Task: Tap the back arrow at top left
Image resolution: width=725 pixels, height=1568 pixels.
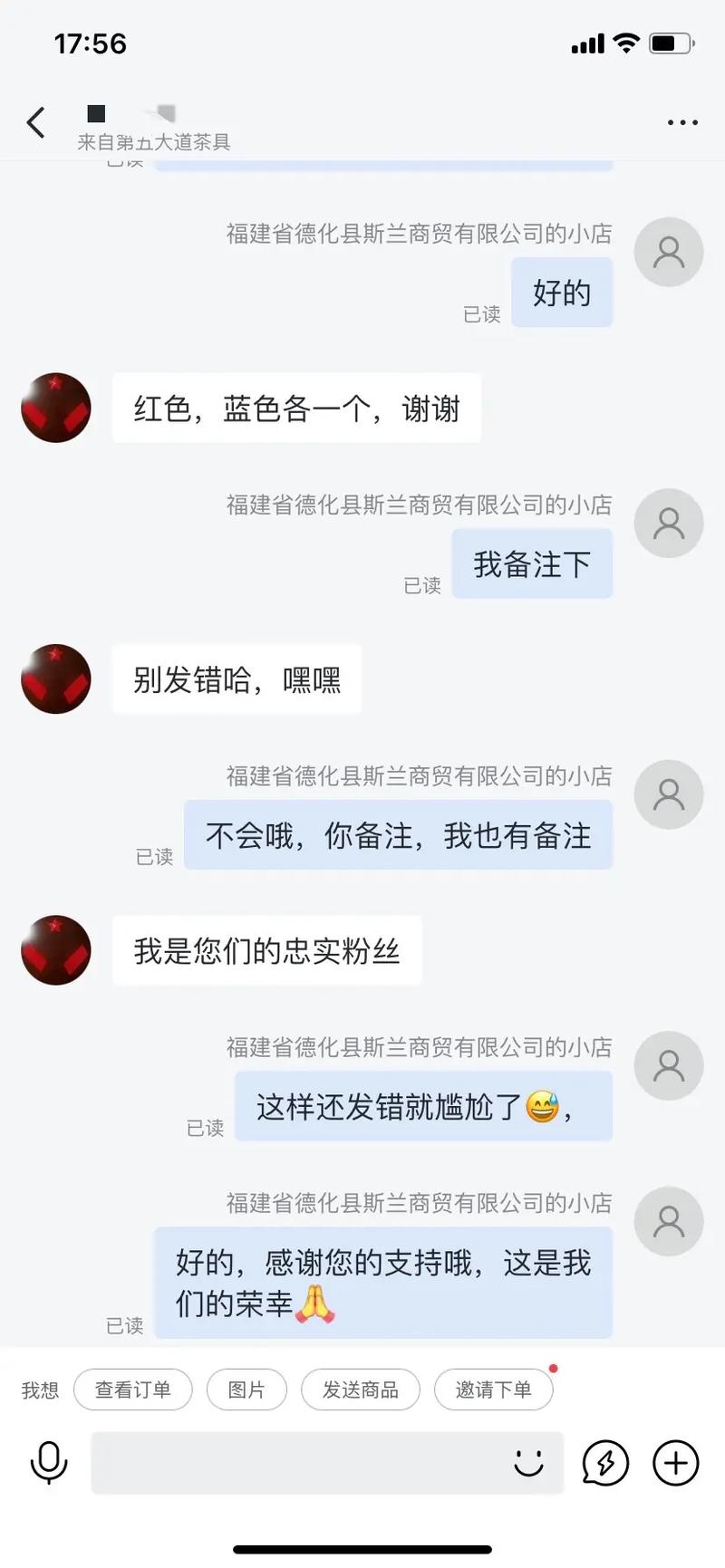Action: [x=36, y=122]
